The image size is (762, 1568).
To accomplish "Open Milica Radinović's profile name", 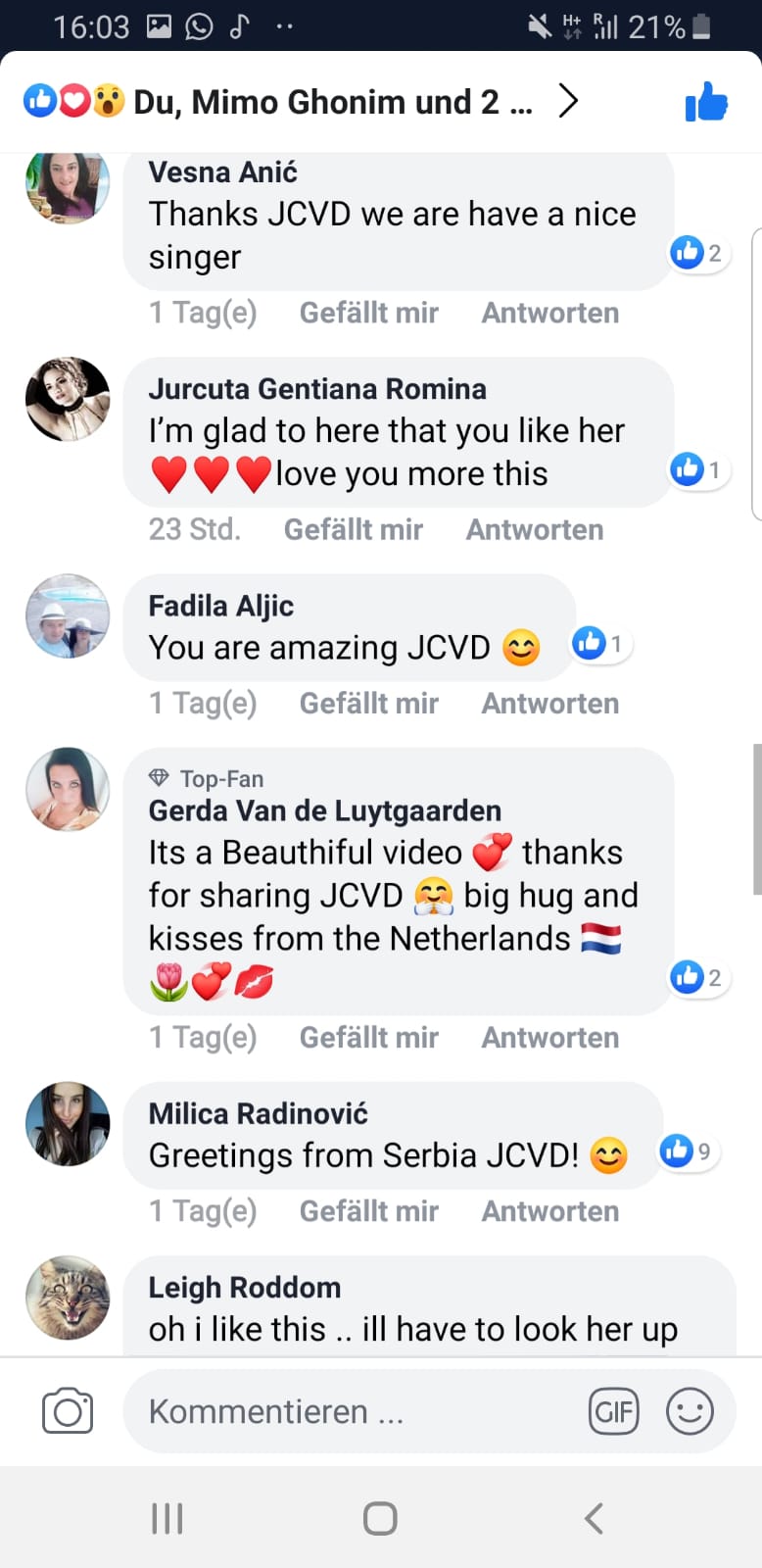I will point(258,1113).
